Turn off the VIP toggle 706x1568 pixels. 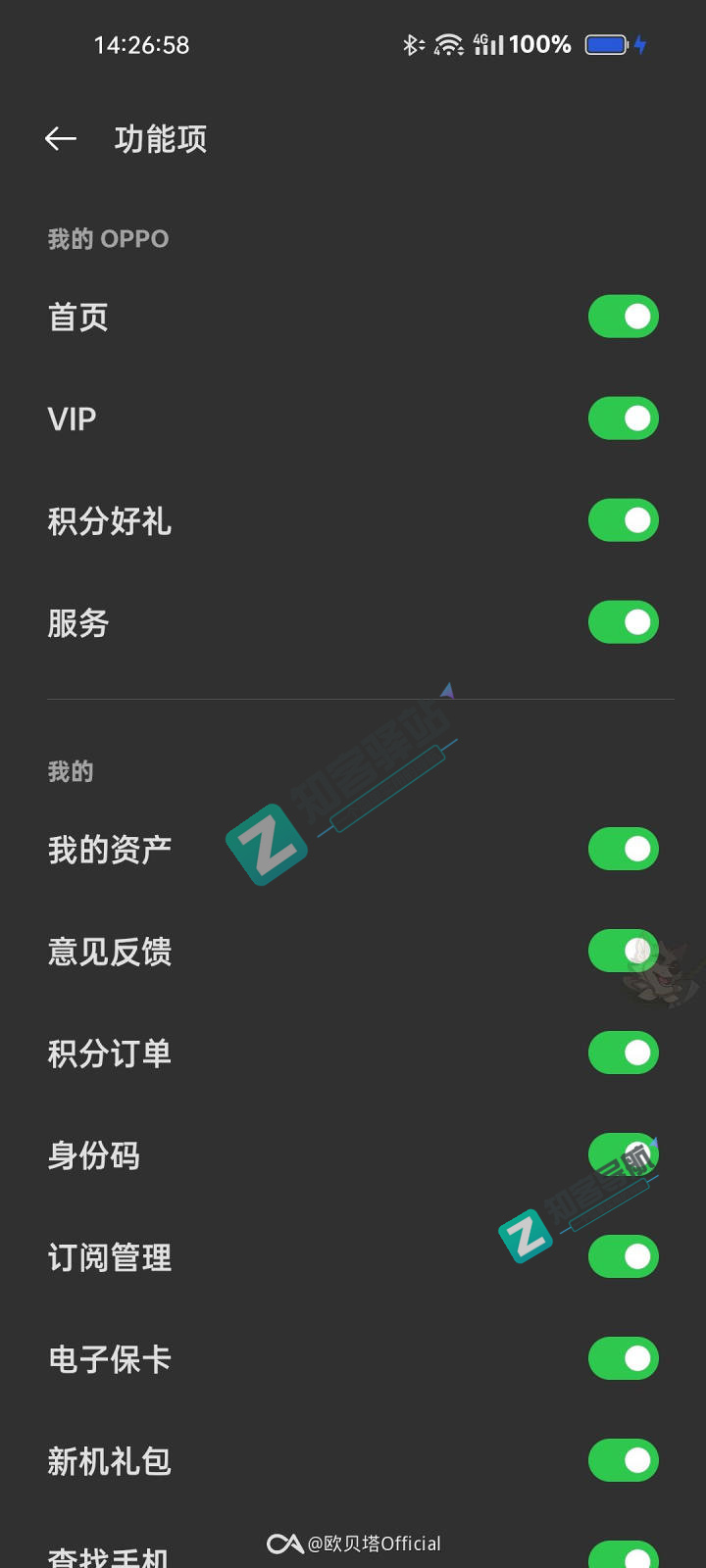click(623, 417)
